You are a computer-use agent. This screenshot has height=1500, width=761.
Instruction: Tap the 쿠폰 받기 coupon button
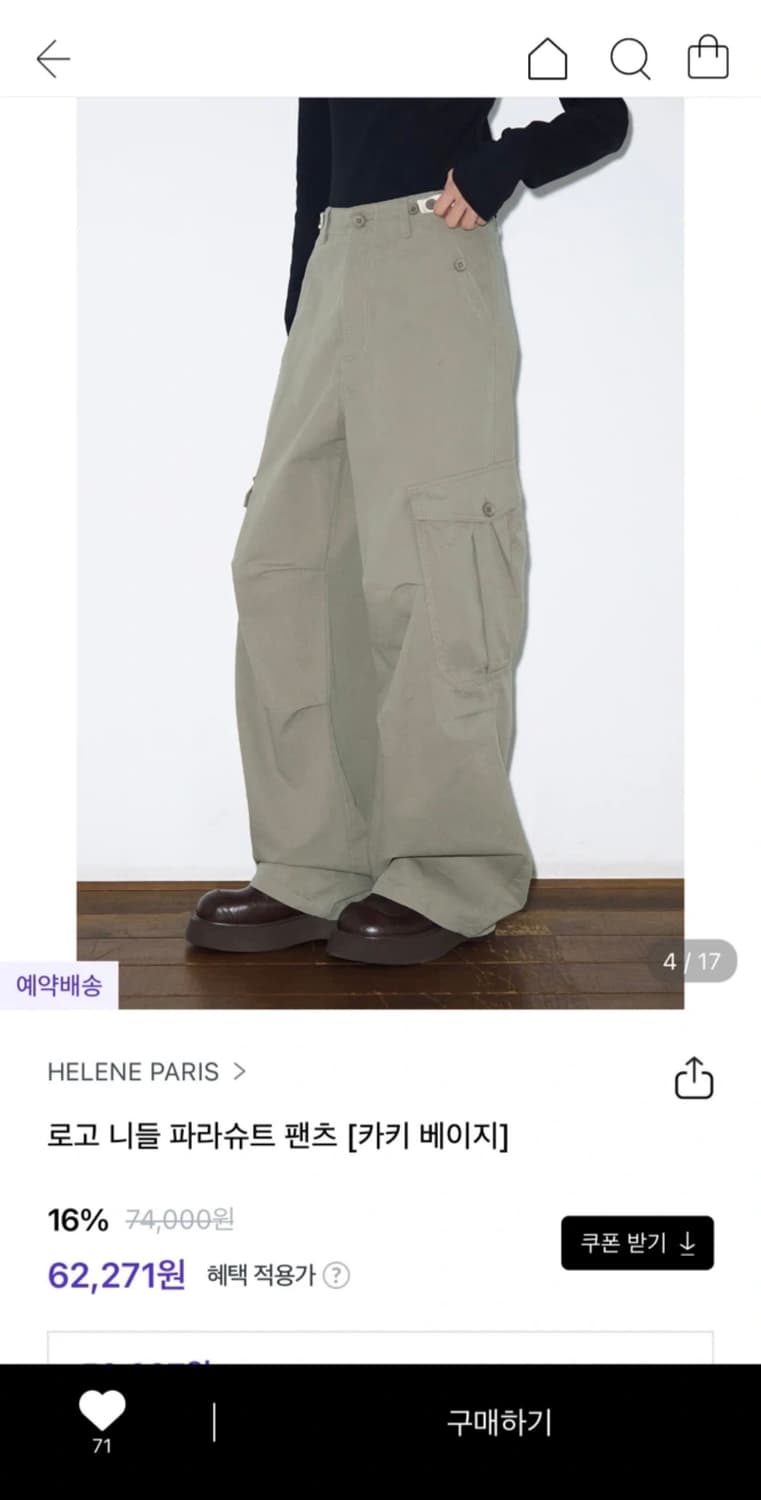(x=637, y=1243)
